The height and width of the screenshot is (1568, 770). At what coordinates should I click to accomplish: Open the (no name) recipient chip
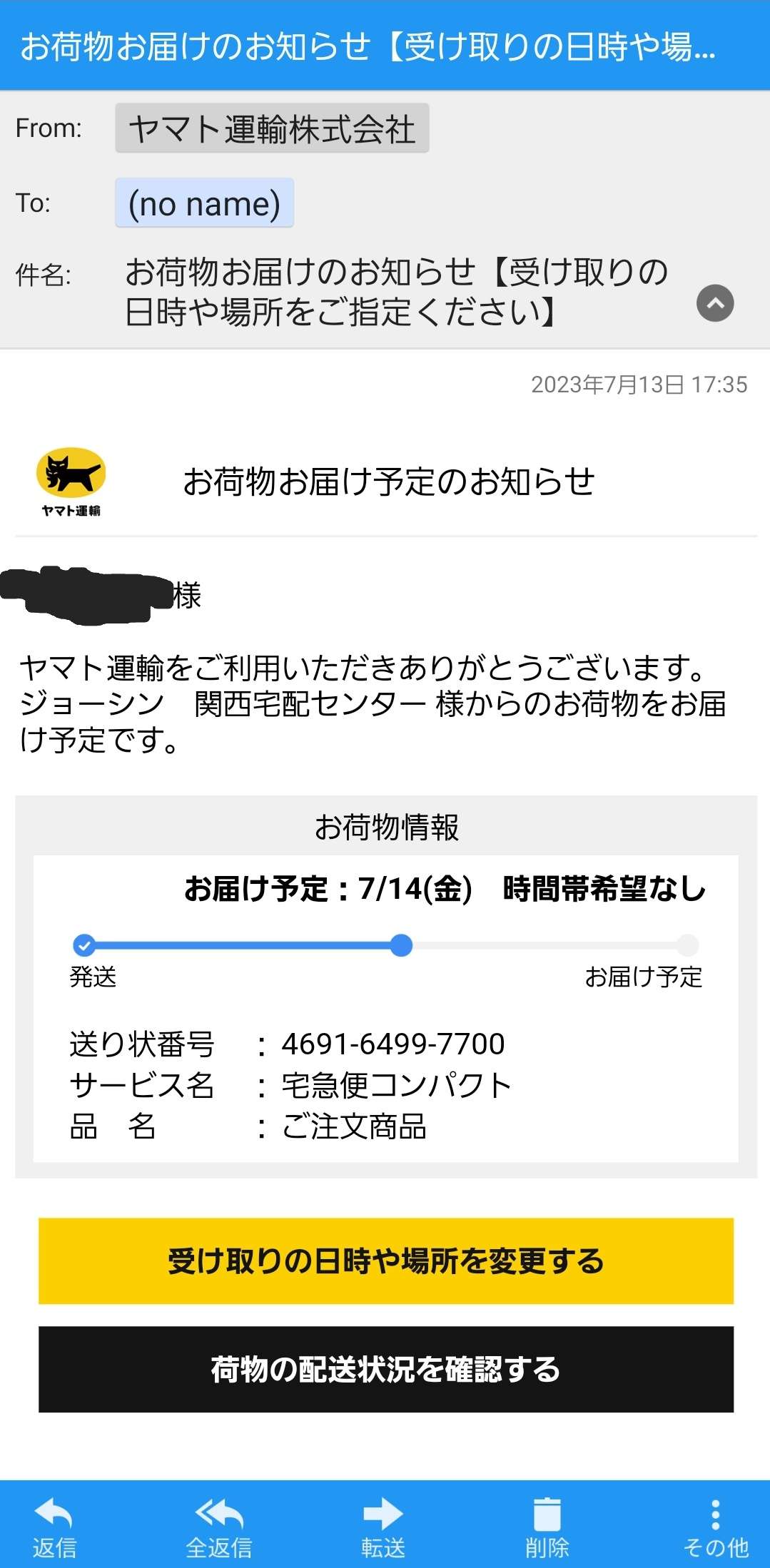click(204, 203)
